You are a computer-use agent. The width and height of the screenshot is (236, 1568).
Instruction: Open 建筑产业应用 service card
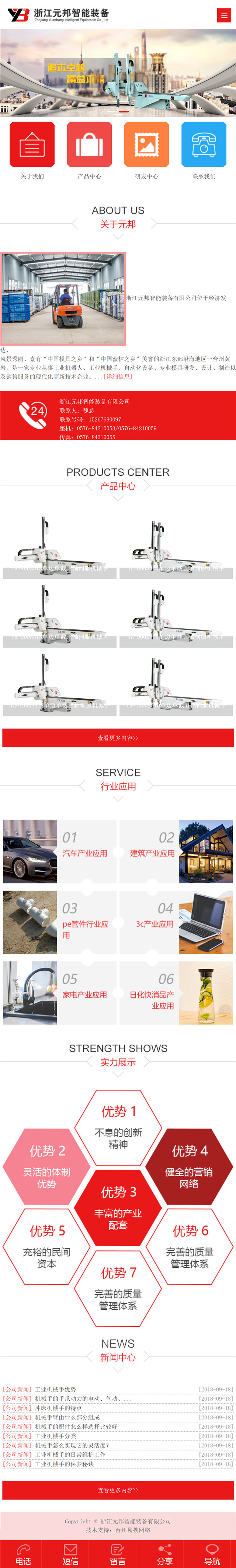176,852
